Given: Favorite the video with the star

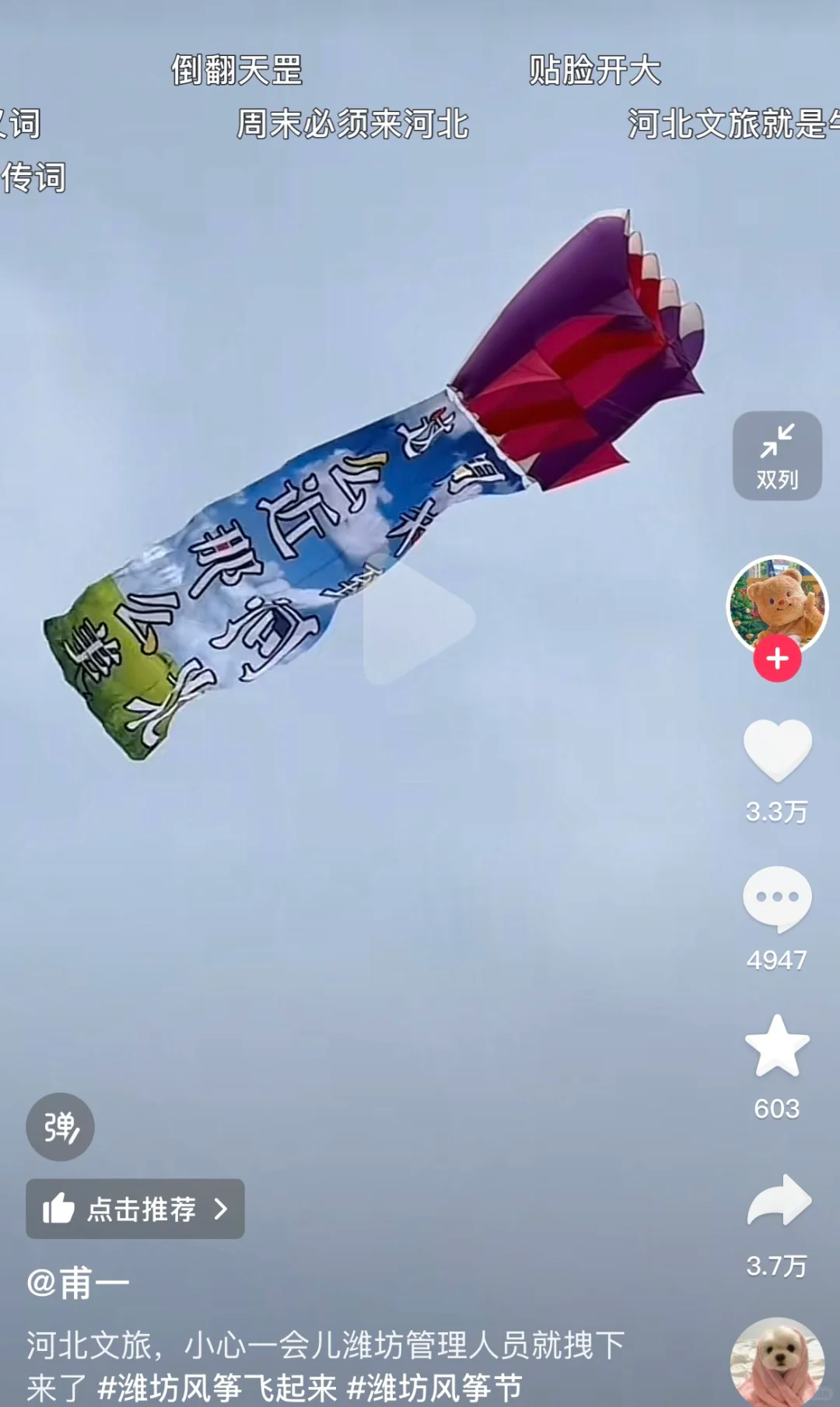Looking at the screenshot, I should click(777, 1046).
